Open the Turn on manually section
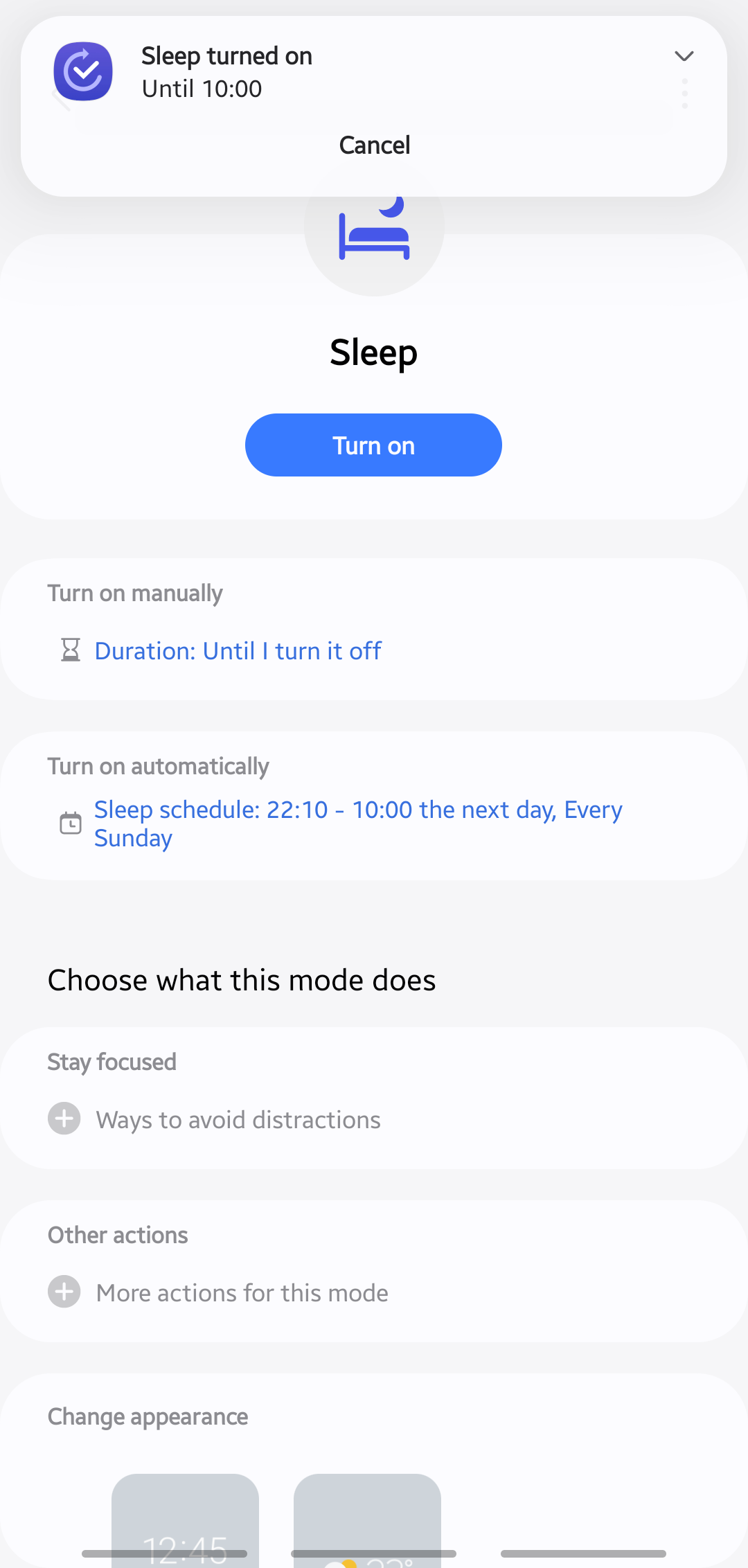This screenshot has height=1568, width=748. pos(135,593)
